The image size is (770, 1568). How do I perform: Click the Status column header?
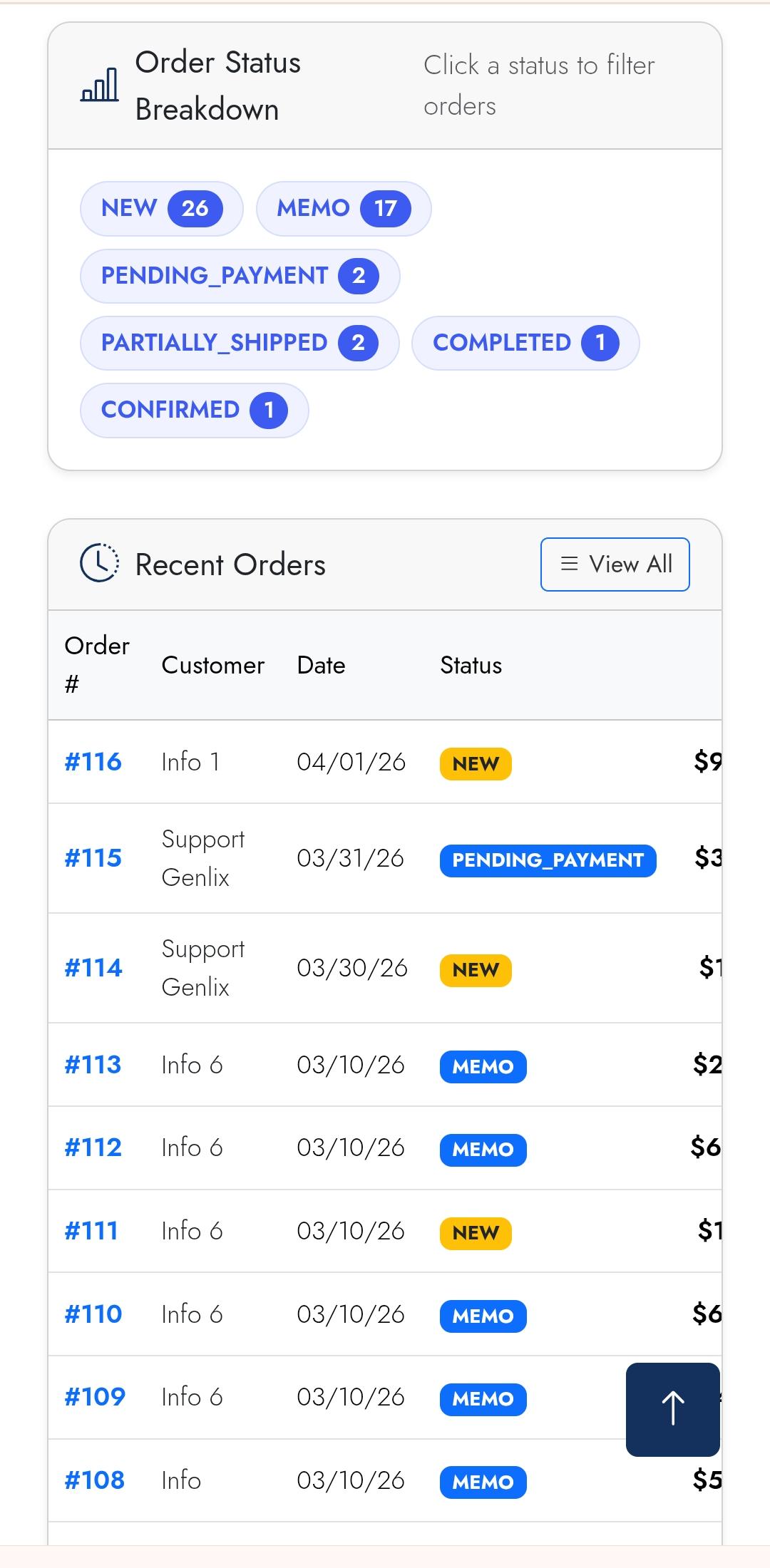click(471, 665)
